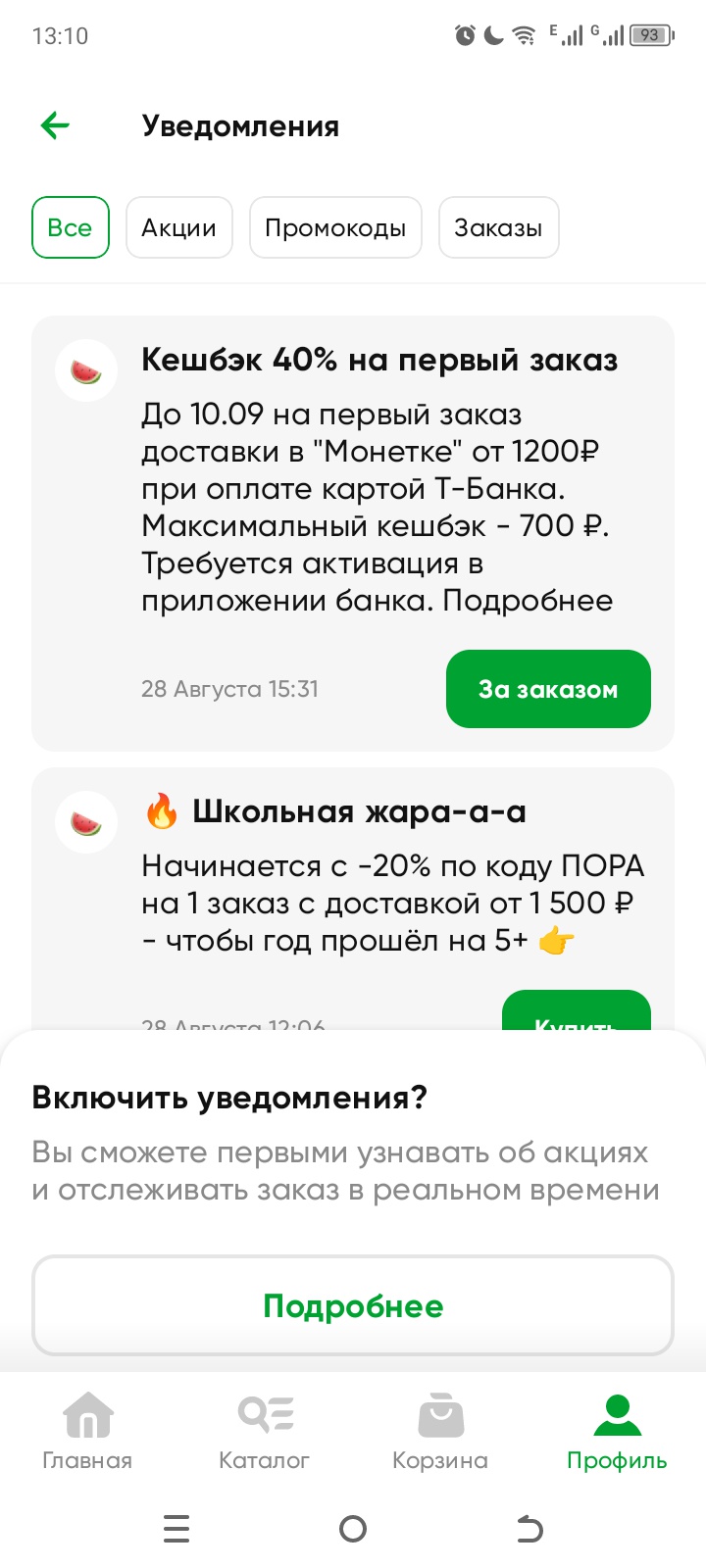Open the Корзина cart tab
Image resolution: width=706 pixels, height=1568 pixels.
[x=440, y=1431]
